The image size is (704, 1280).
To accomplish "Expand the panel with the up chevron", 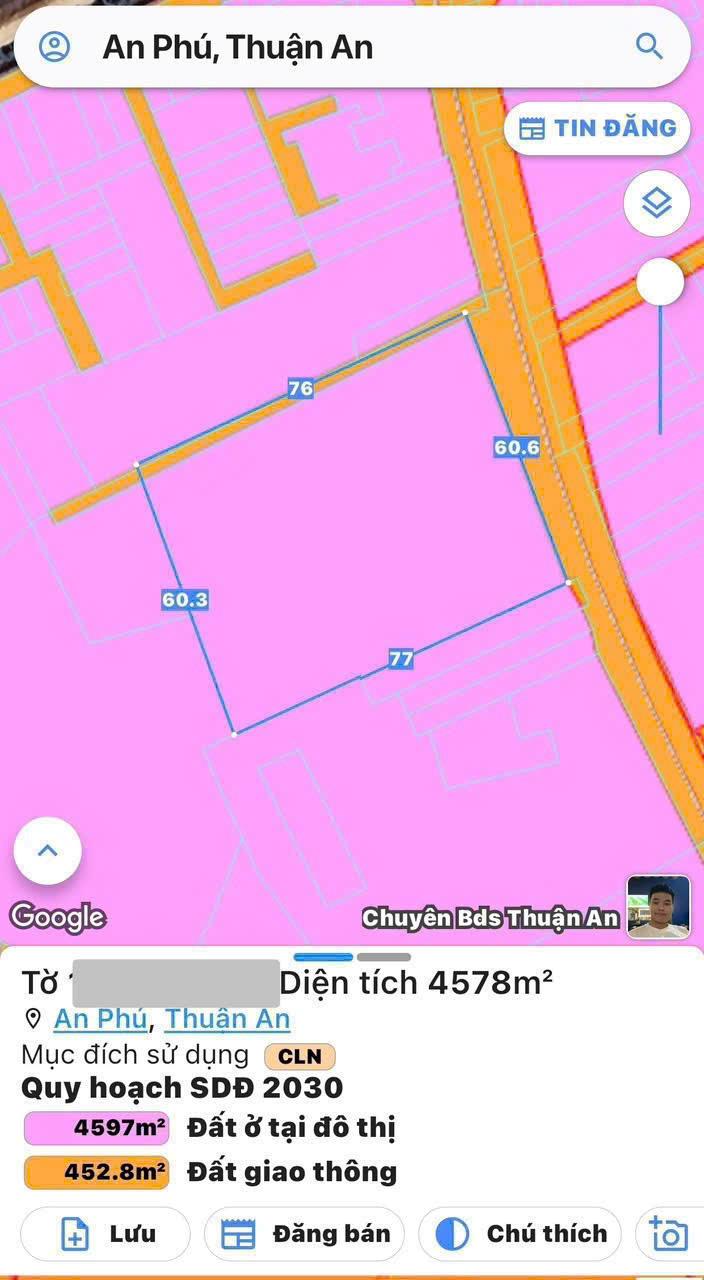I will tap(47, 851).
